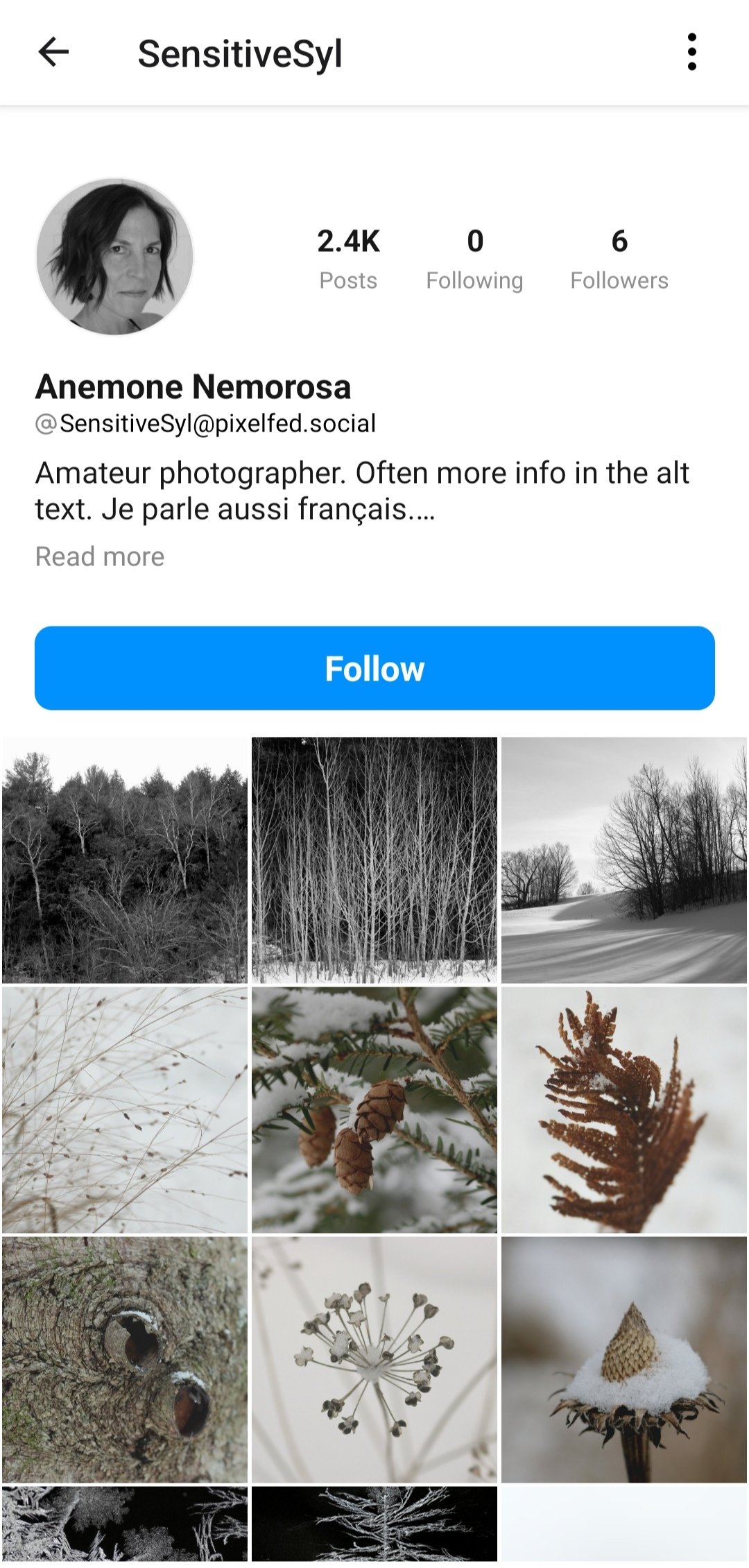
Task: Open the snowy field with bare trees photo
Action: [x=624, y=860]
